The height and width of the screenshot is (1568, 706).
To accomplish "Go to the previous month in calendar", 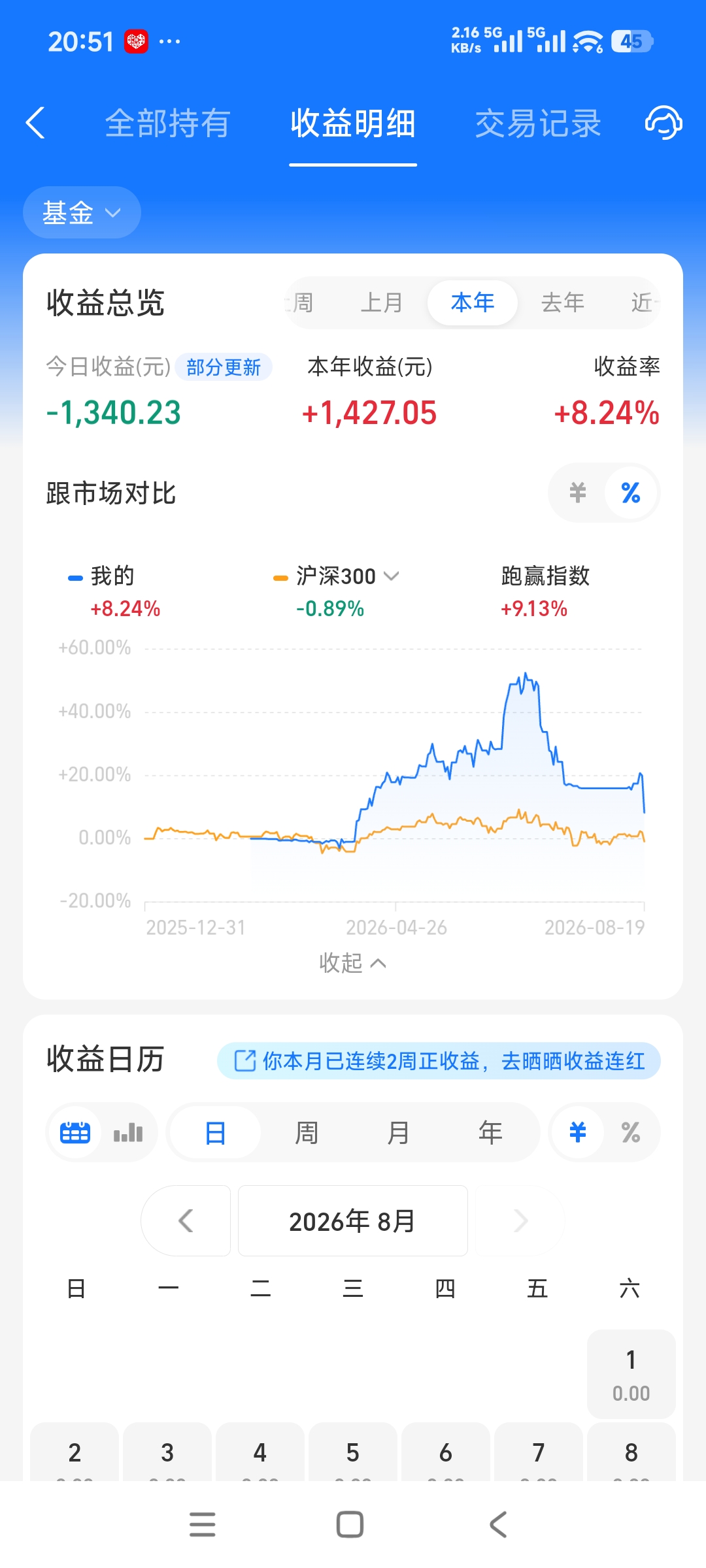I will (x=186, y=1220).
